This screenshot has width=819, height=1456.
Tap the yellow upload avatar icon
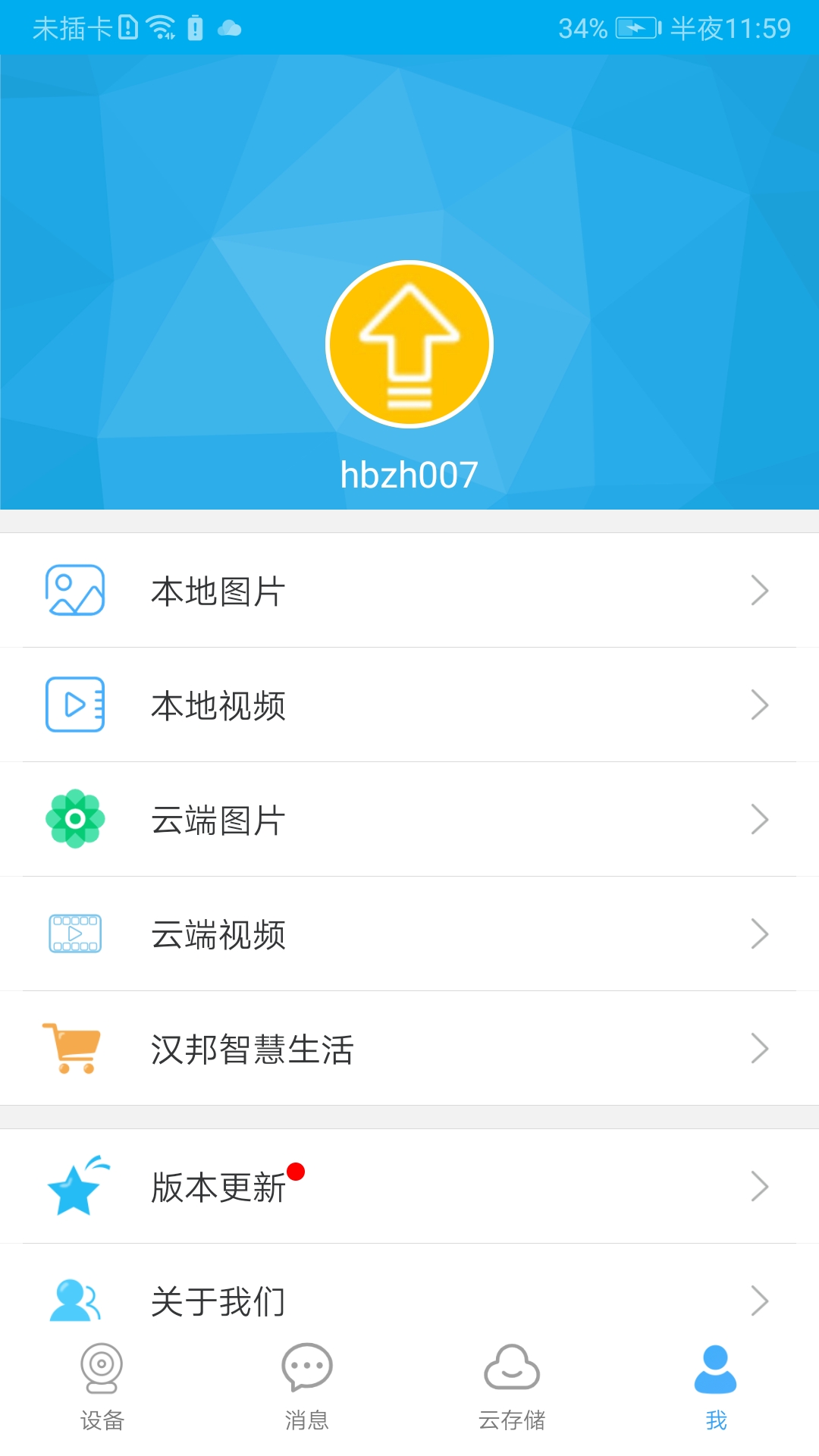409,344
